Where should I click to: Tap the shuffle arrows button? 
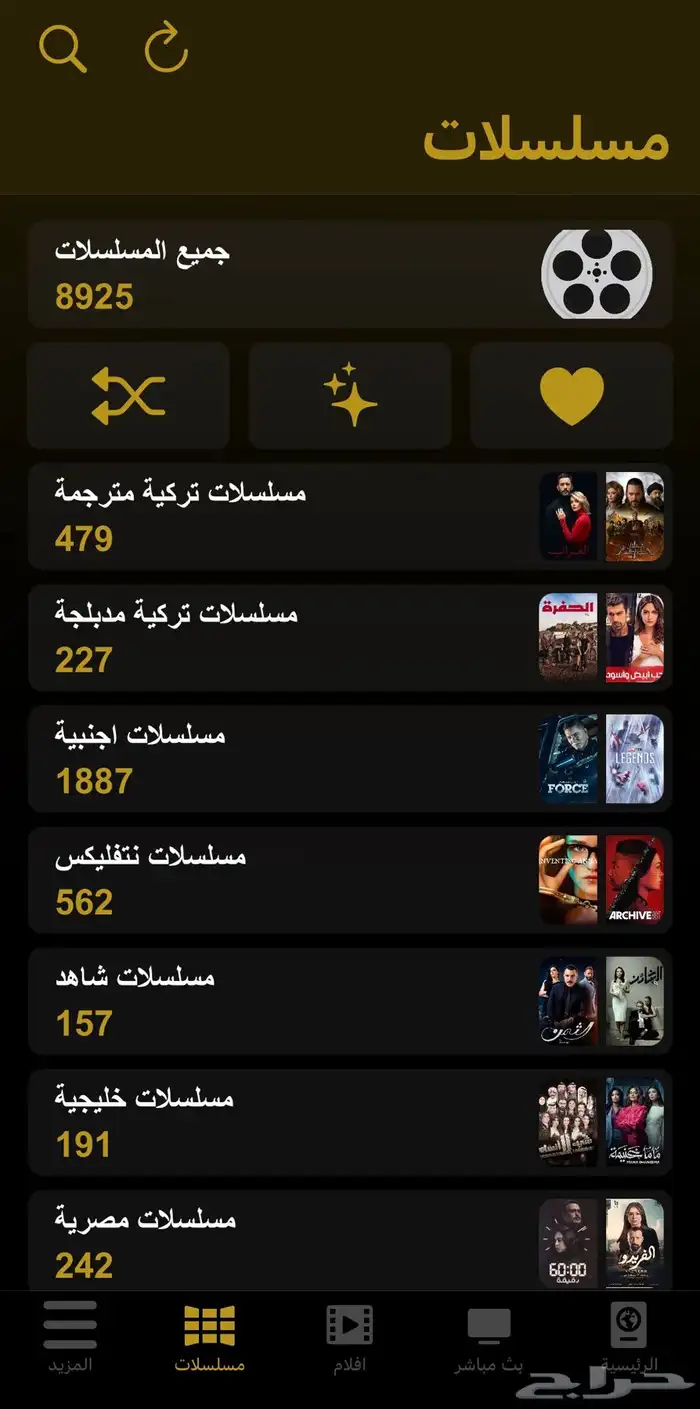(x=128, y=396)
